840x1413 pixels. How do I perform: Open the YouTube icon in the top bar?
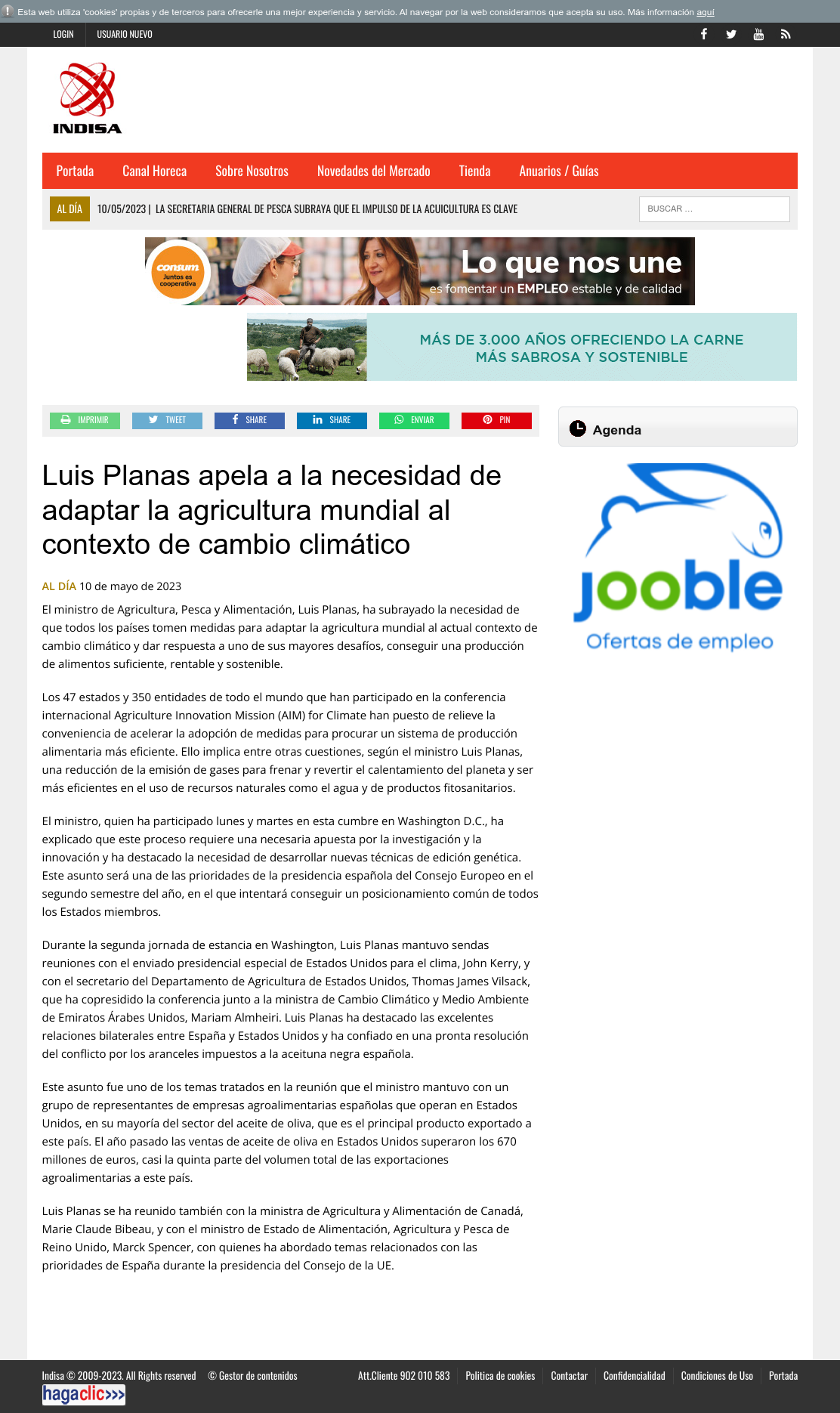tap(758, 34)
